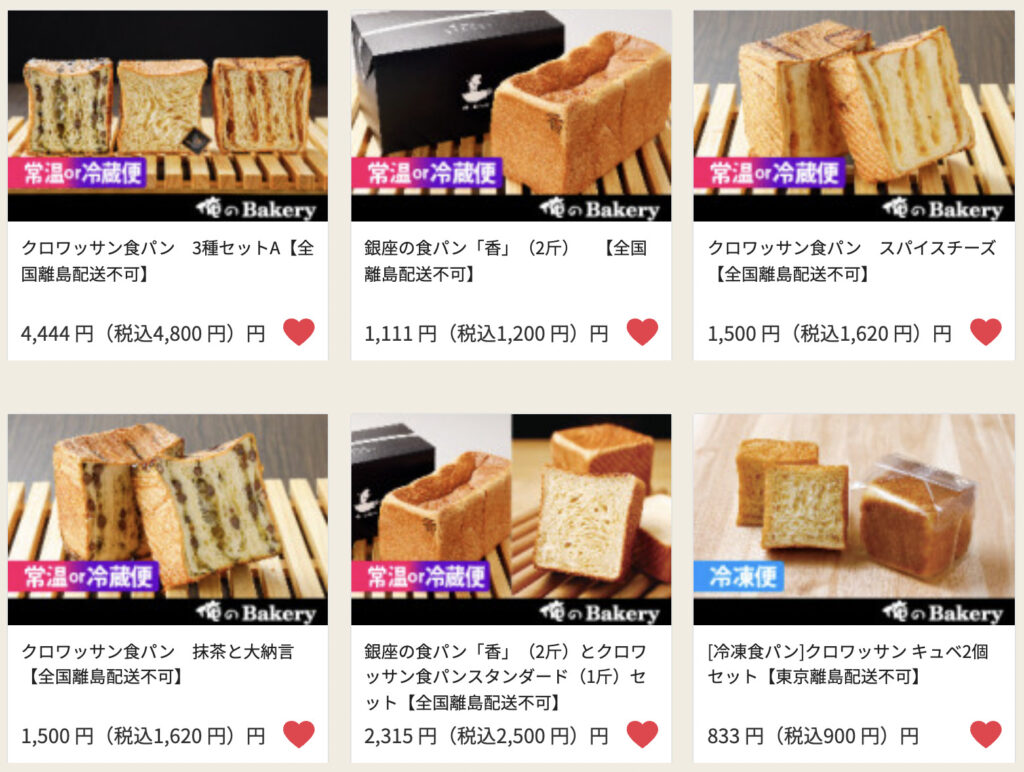This screenshot has height=772, width=1024.
Task: Open the 「香」とクロワッサン食パンスタンダード set card
Action: 511,519
